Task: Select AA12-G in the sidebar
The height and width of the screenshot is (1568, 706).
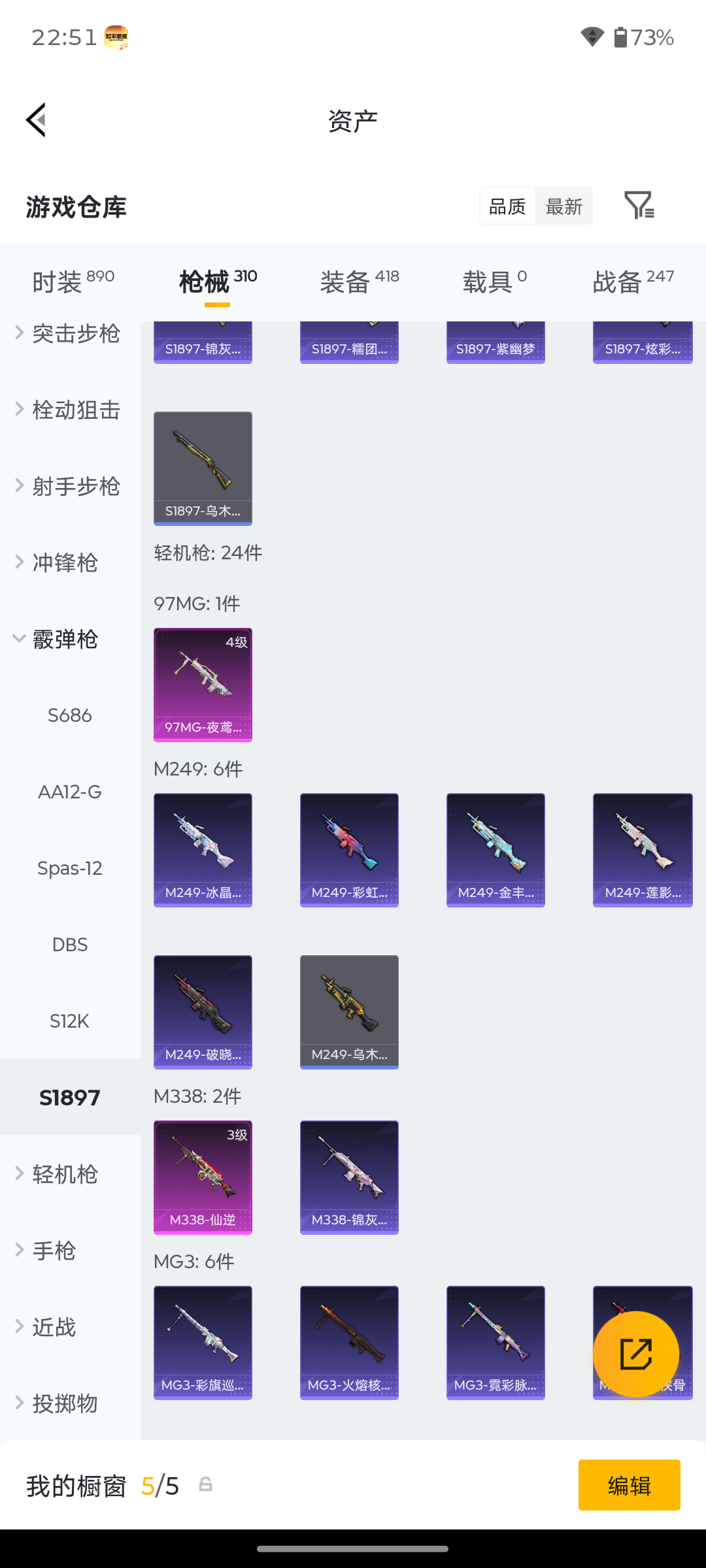Action: 70,792
